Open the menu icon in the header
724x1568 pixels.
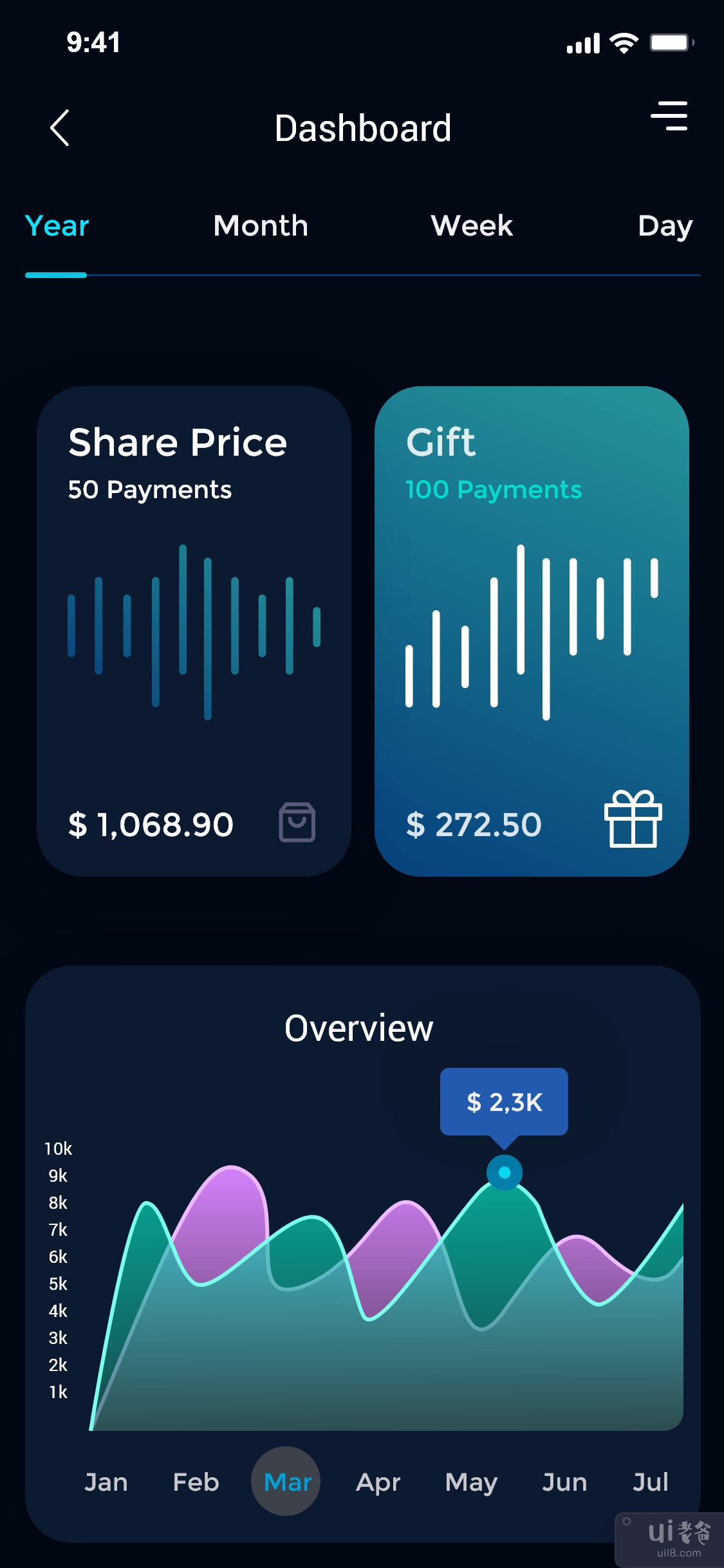point(669,116)
